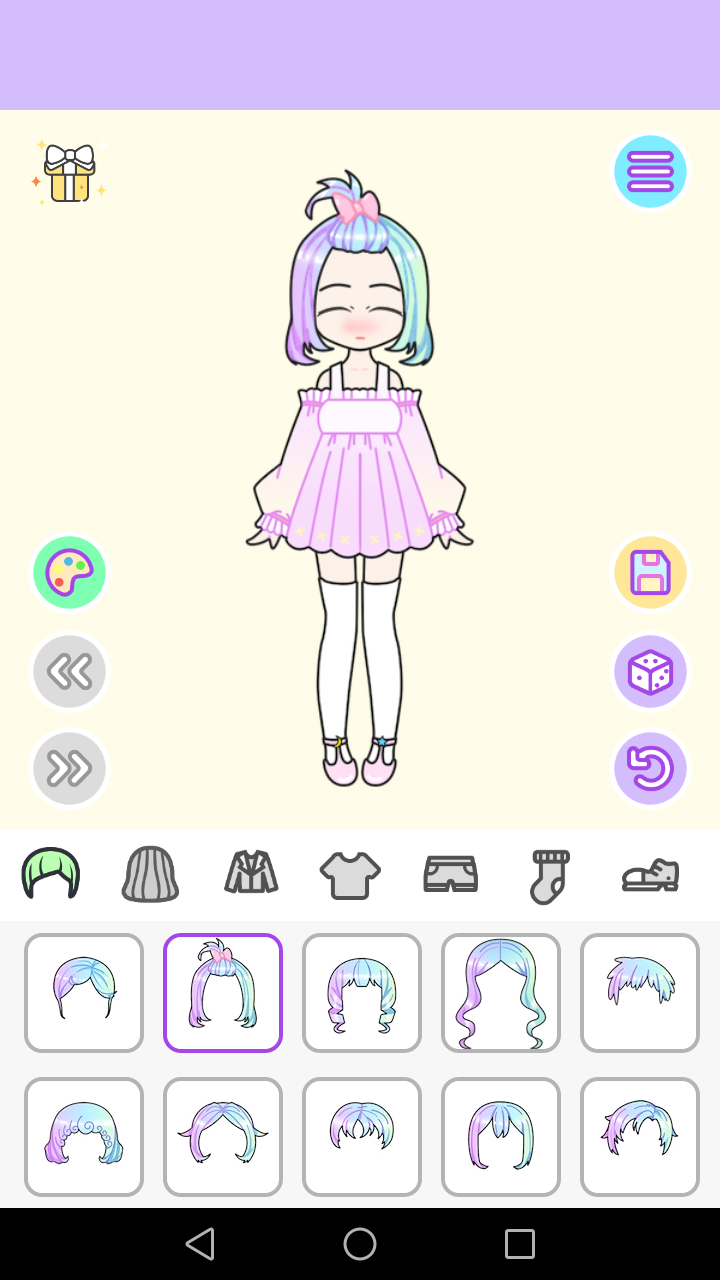The image size is (720, 1280).
Task: Open the hamburger menu
Action: 651,171
